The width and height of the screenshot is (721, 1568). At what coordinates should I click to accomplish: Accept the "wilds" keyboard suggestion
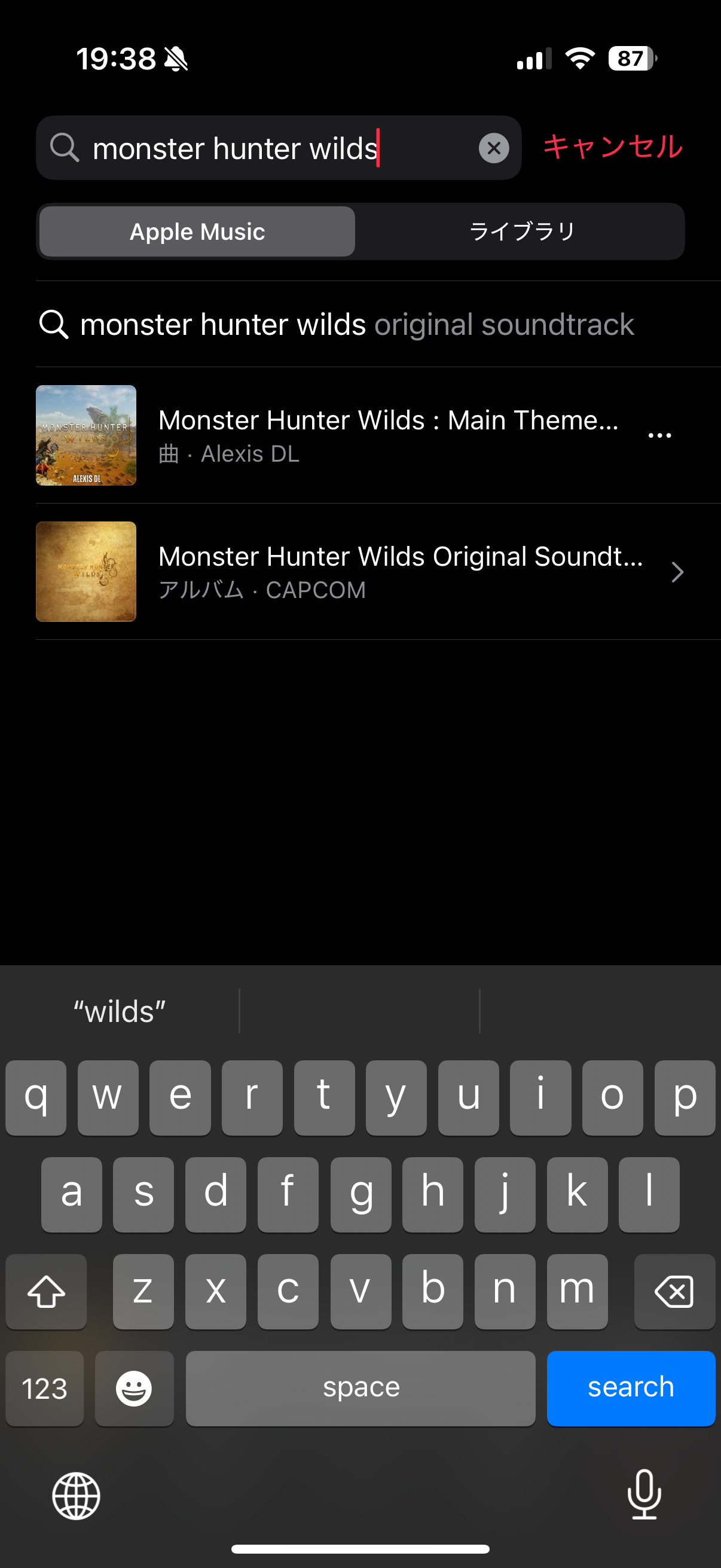[119, 1012]
